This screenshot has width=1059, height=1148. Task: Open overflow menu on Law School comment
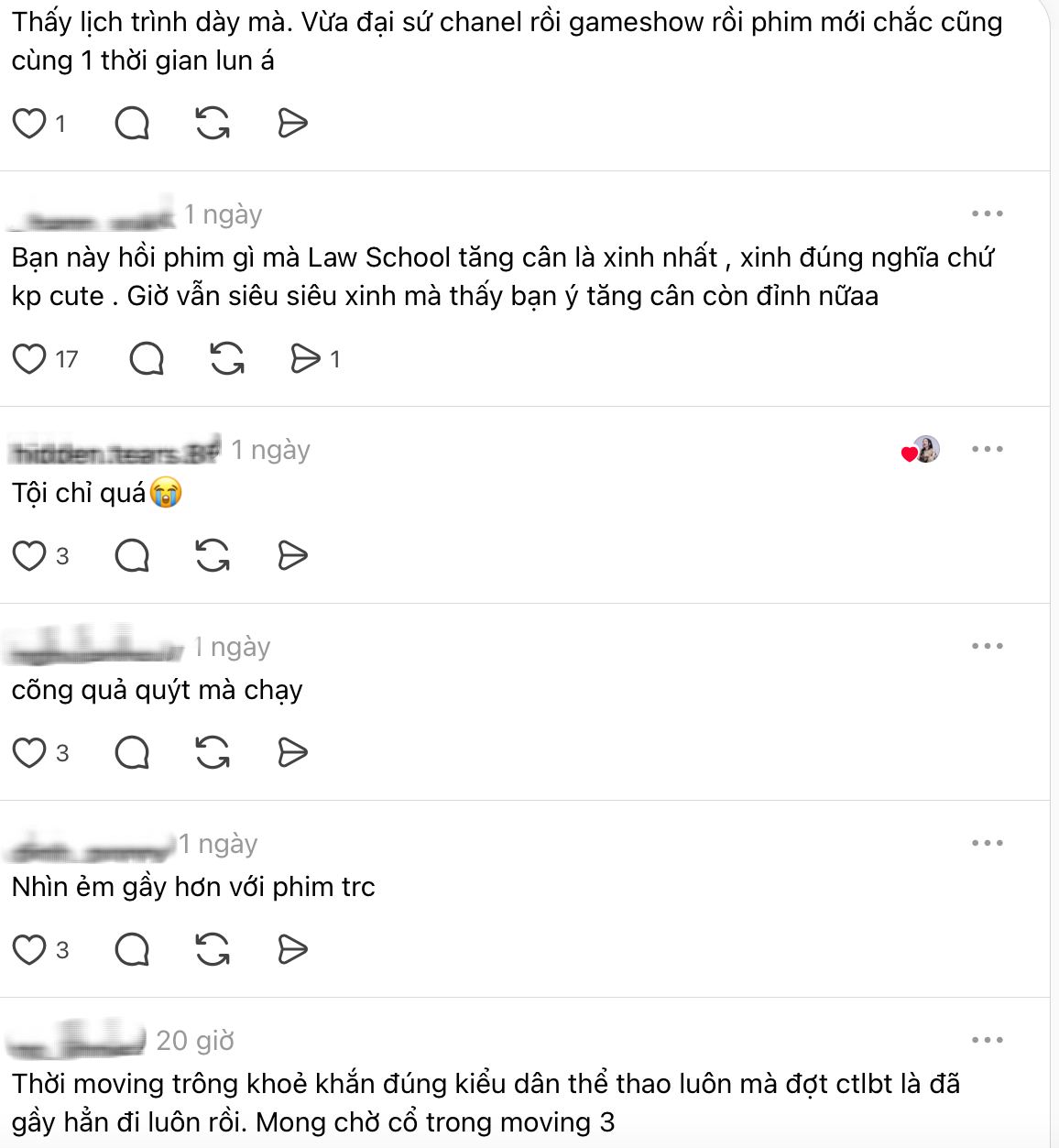[x=987, y=213]
